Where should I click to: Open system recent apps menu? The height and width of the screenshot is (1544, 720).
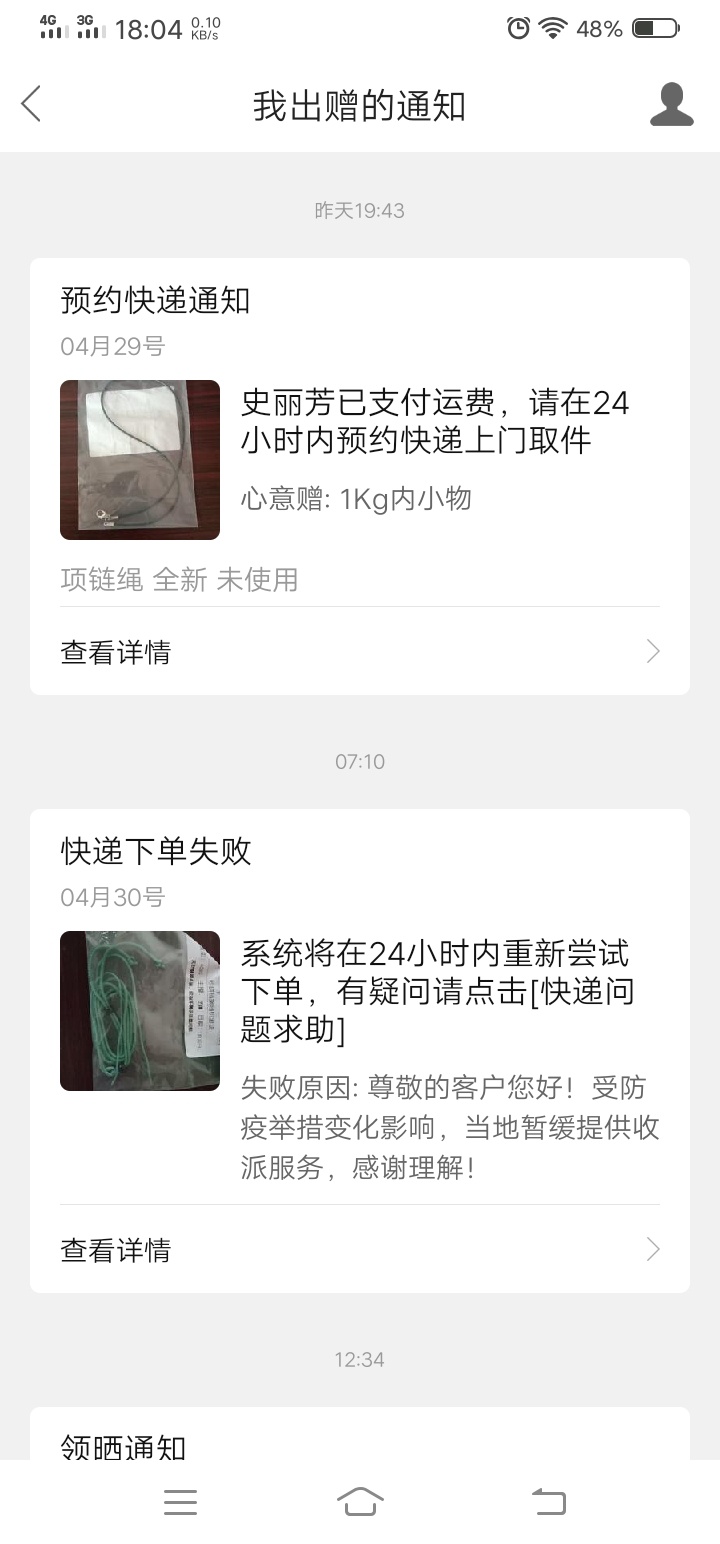pos(180,1502)
